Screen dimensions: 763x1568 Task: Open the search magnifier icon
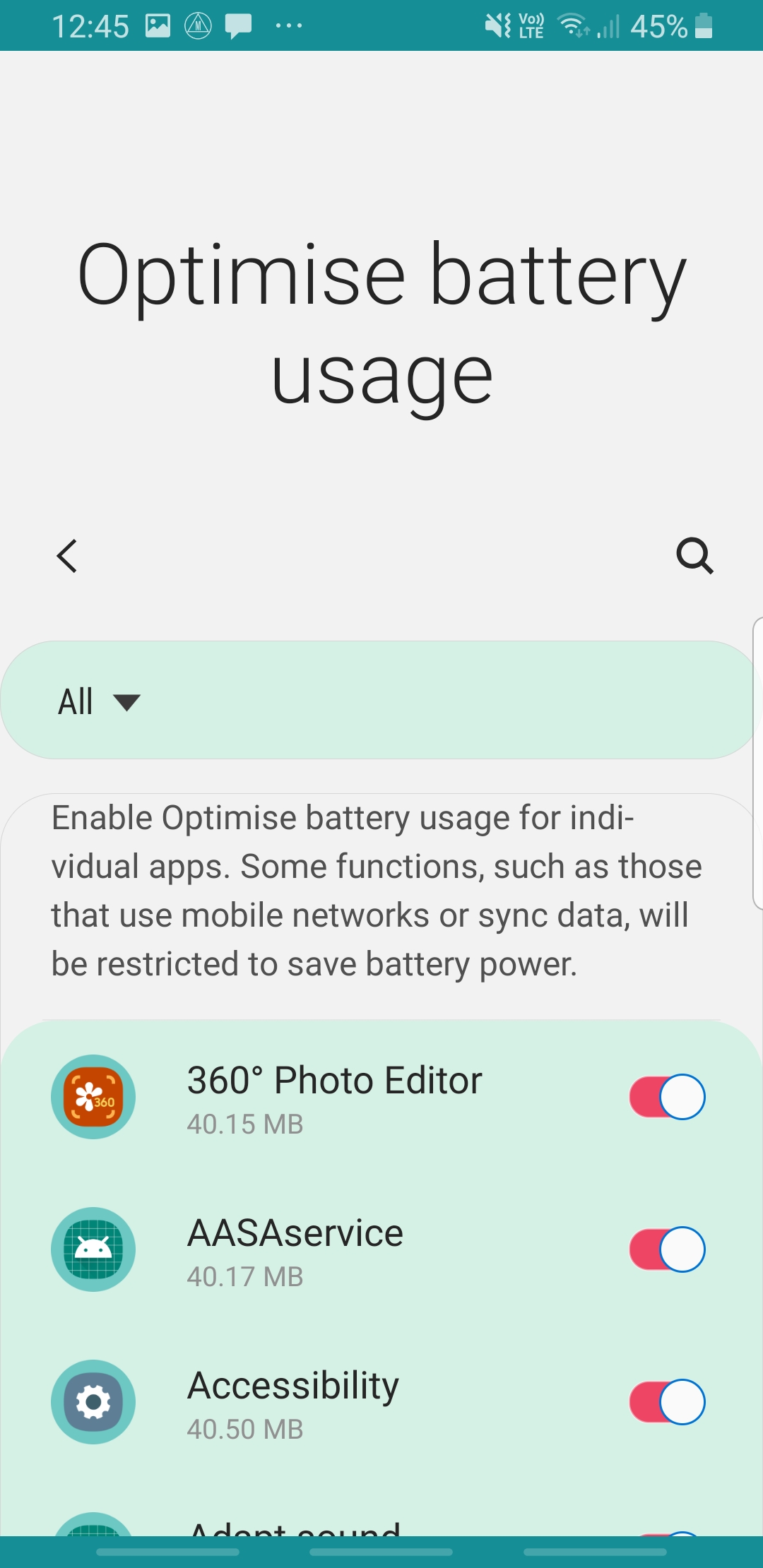coord(694,556)
